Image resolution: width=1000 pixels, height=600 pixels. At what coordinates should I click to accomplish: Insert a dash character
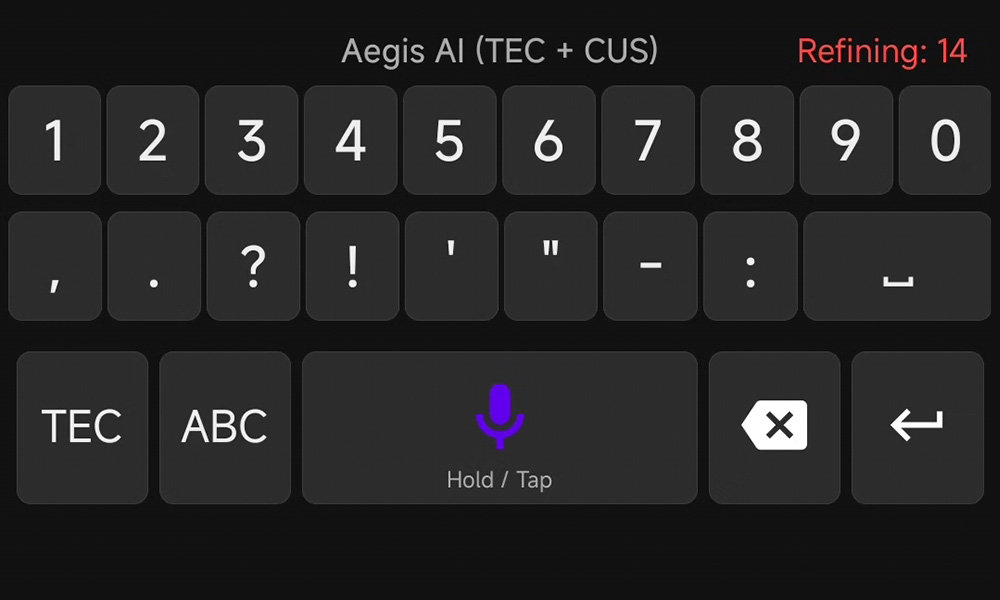click(x=650, y=266)
